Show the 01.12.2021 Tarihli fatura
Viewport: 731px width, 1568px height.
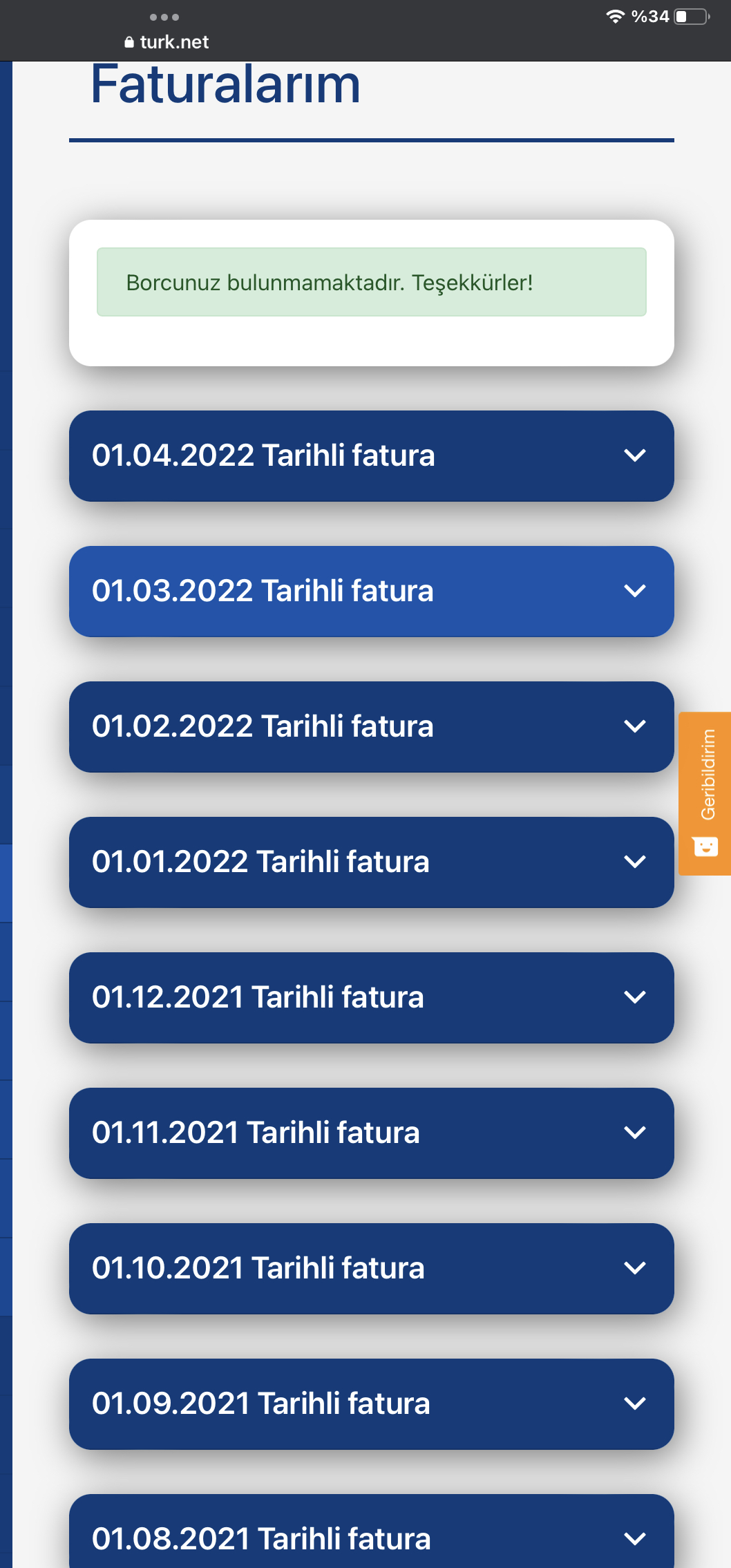point(371,998)
